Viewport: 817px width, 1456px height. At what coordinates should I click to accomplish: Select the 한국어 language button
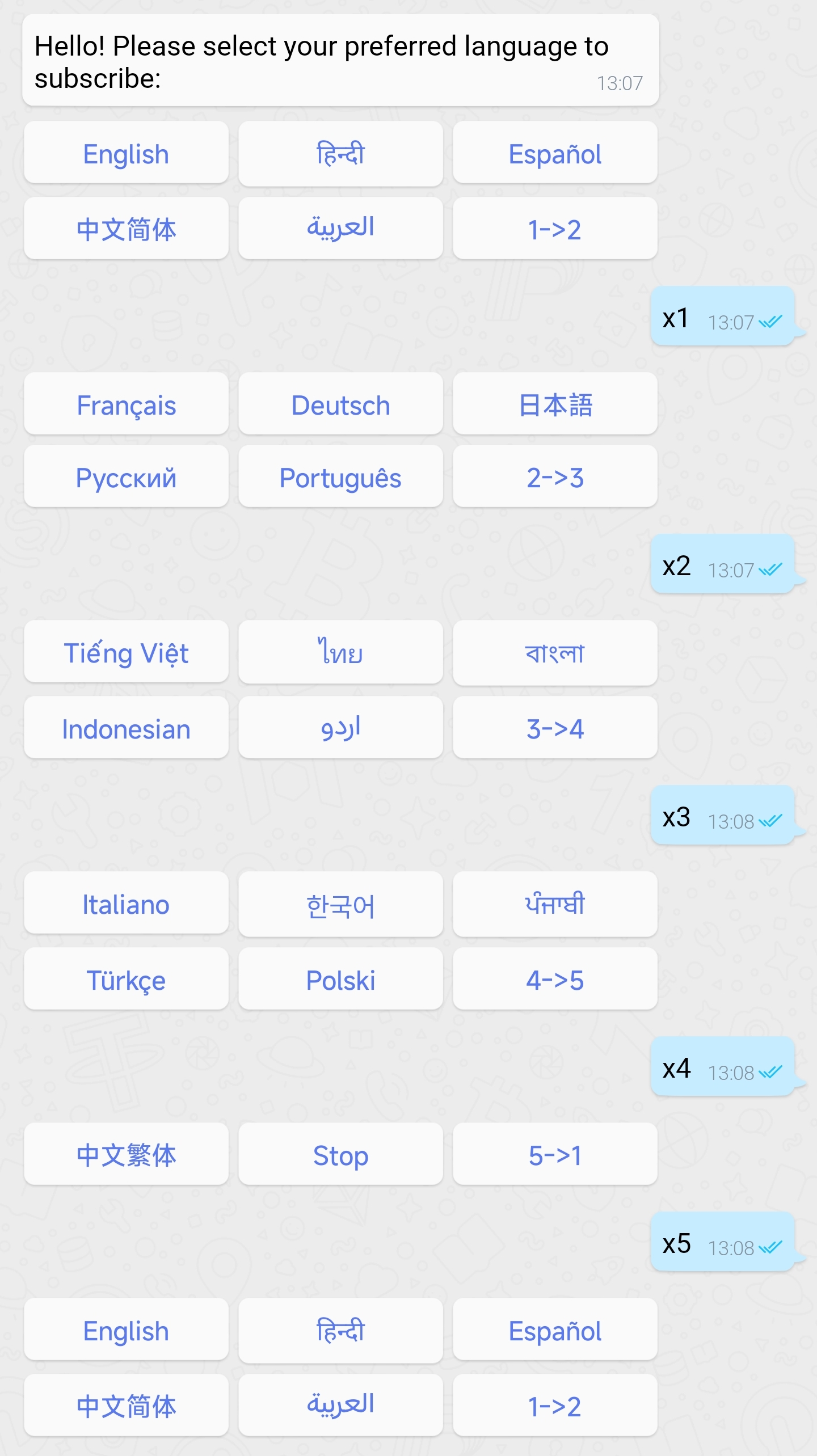(340, 904)
